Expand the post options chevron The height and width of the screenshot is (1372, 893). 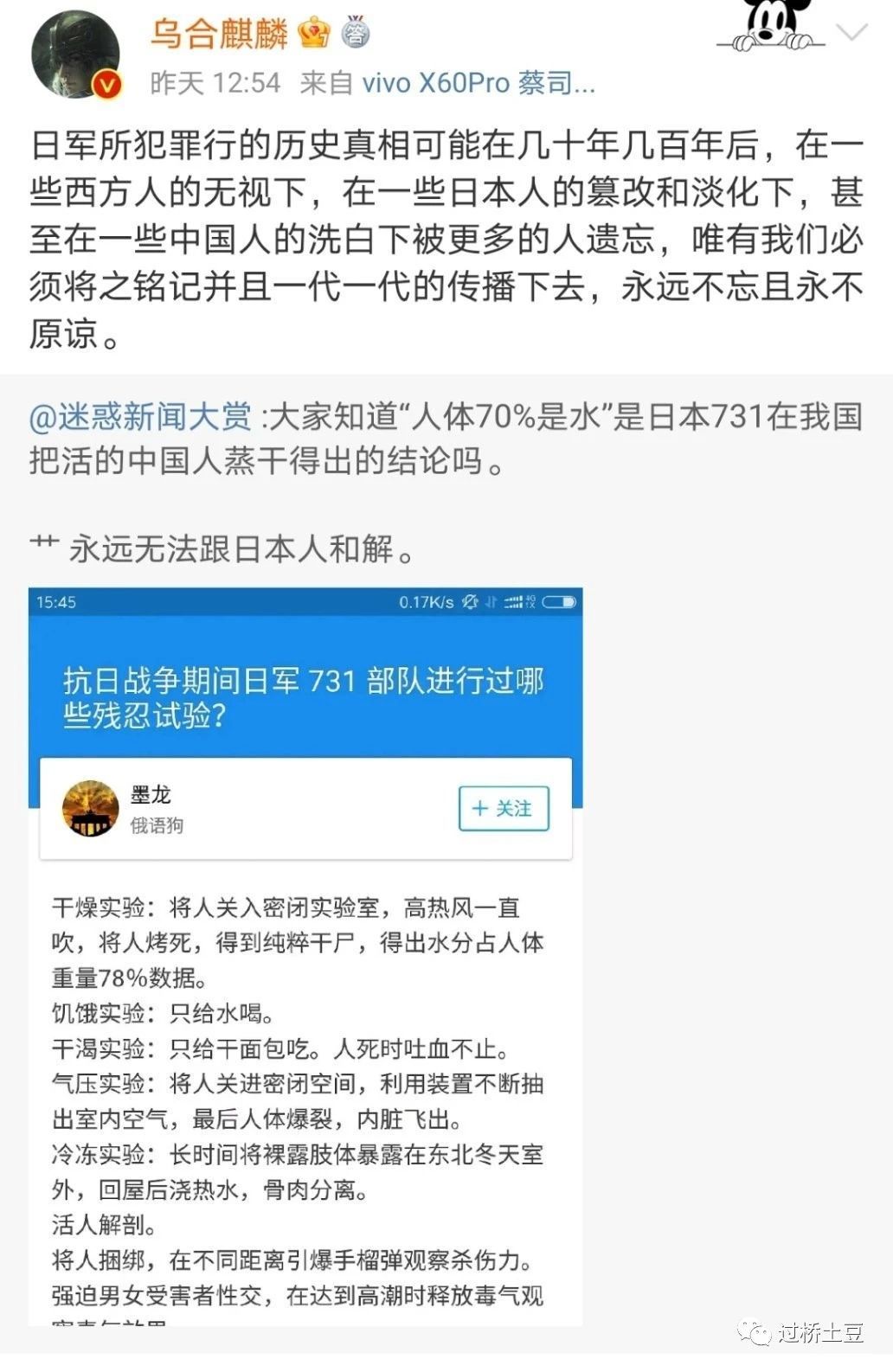tap(852, 33)
